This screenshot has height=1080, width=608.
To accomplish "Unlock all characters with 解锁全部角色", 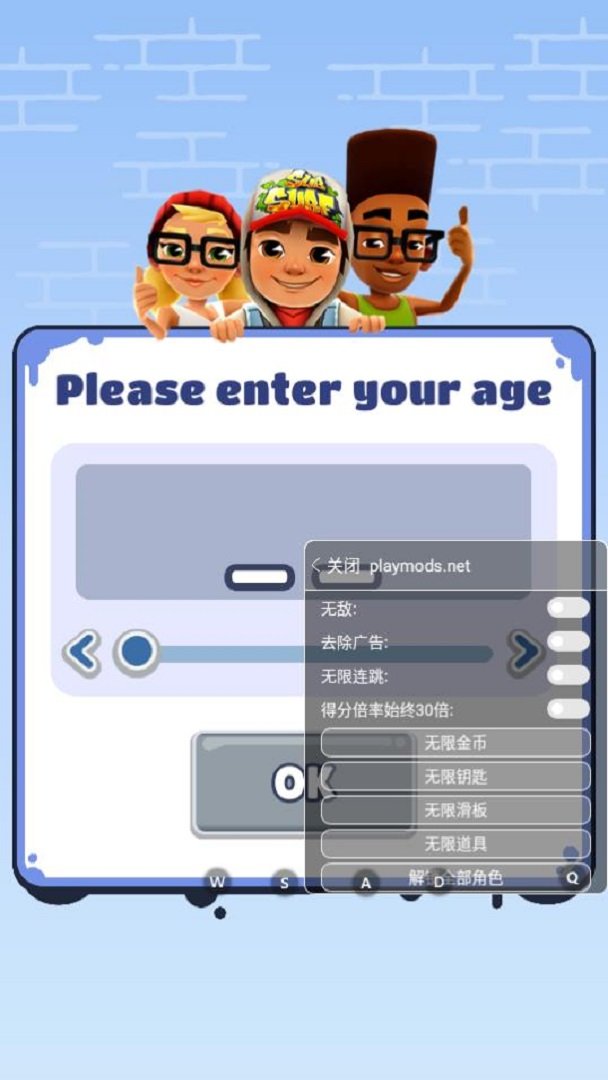I will point(455,878).
